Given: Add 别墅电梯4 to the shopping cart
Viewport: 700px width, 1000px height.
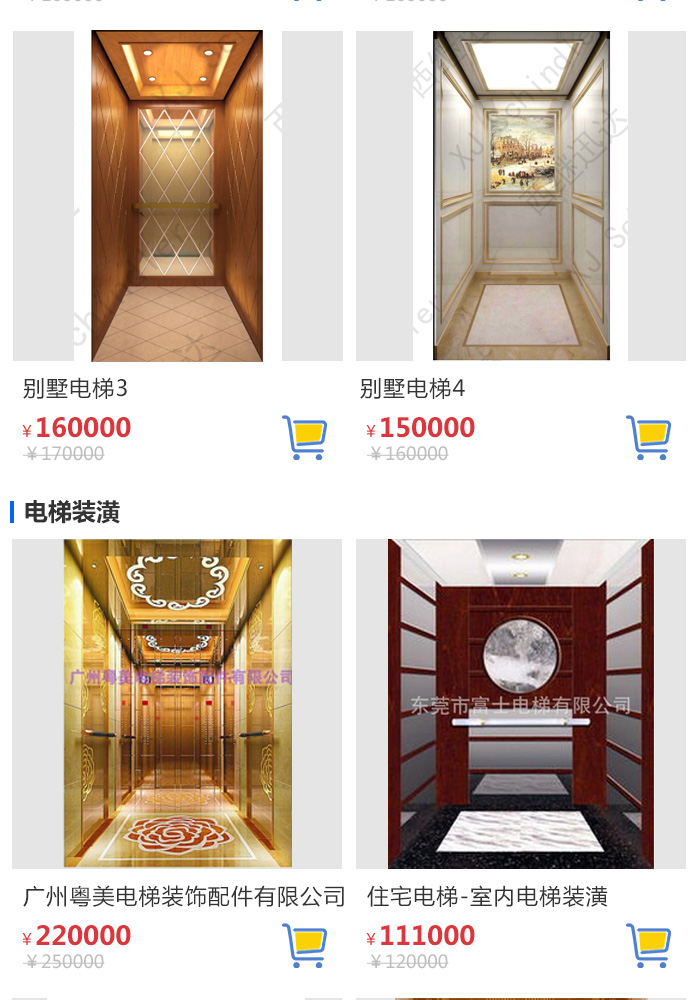Looking at the screenshot, I should coord(648,437).
